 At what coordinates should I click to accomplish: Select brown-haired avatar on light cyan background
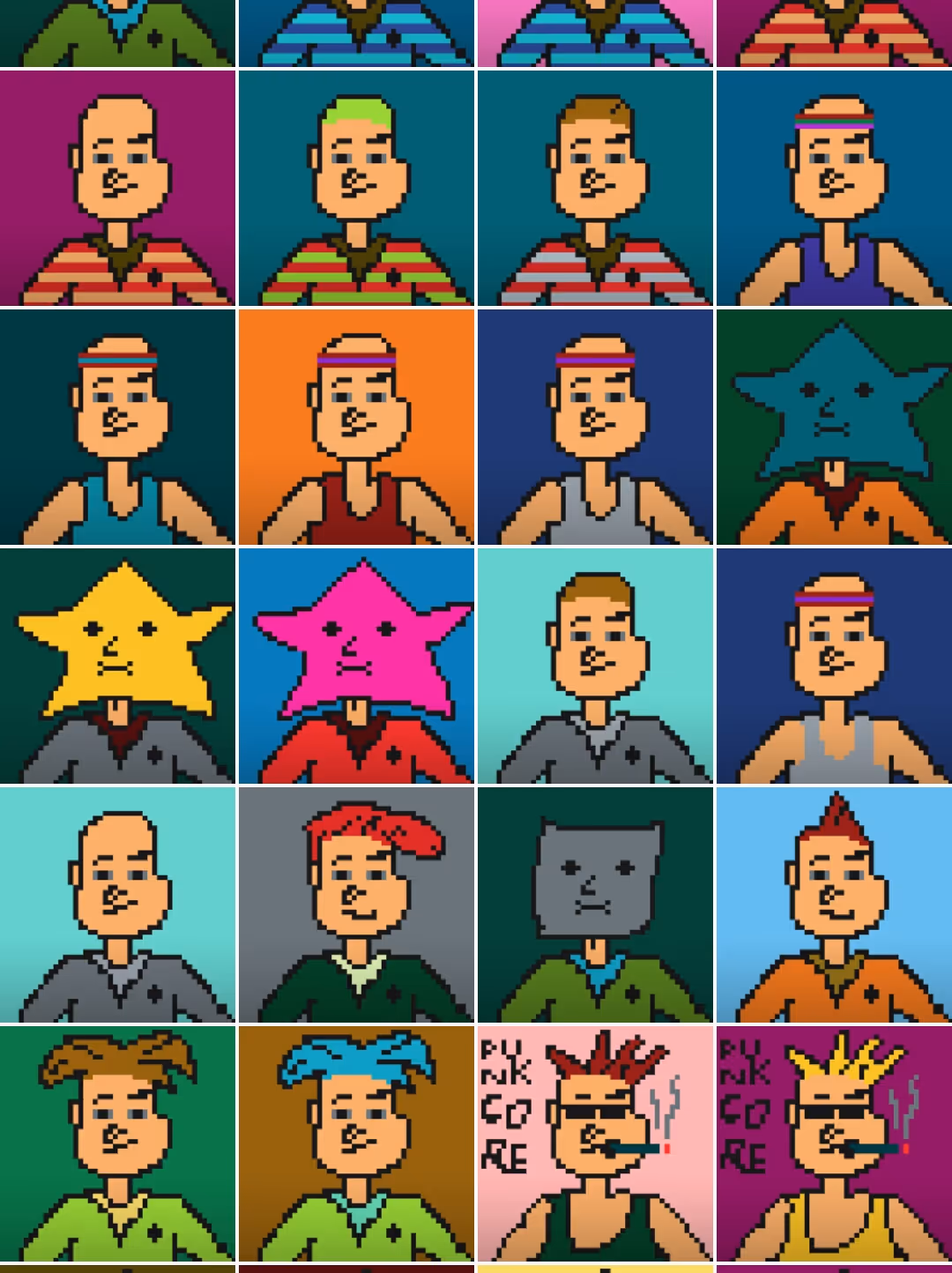(x=595, y=666)
